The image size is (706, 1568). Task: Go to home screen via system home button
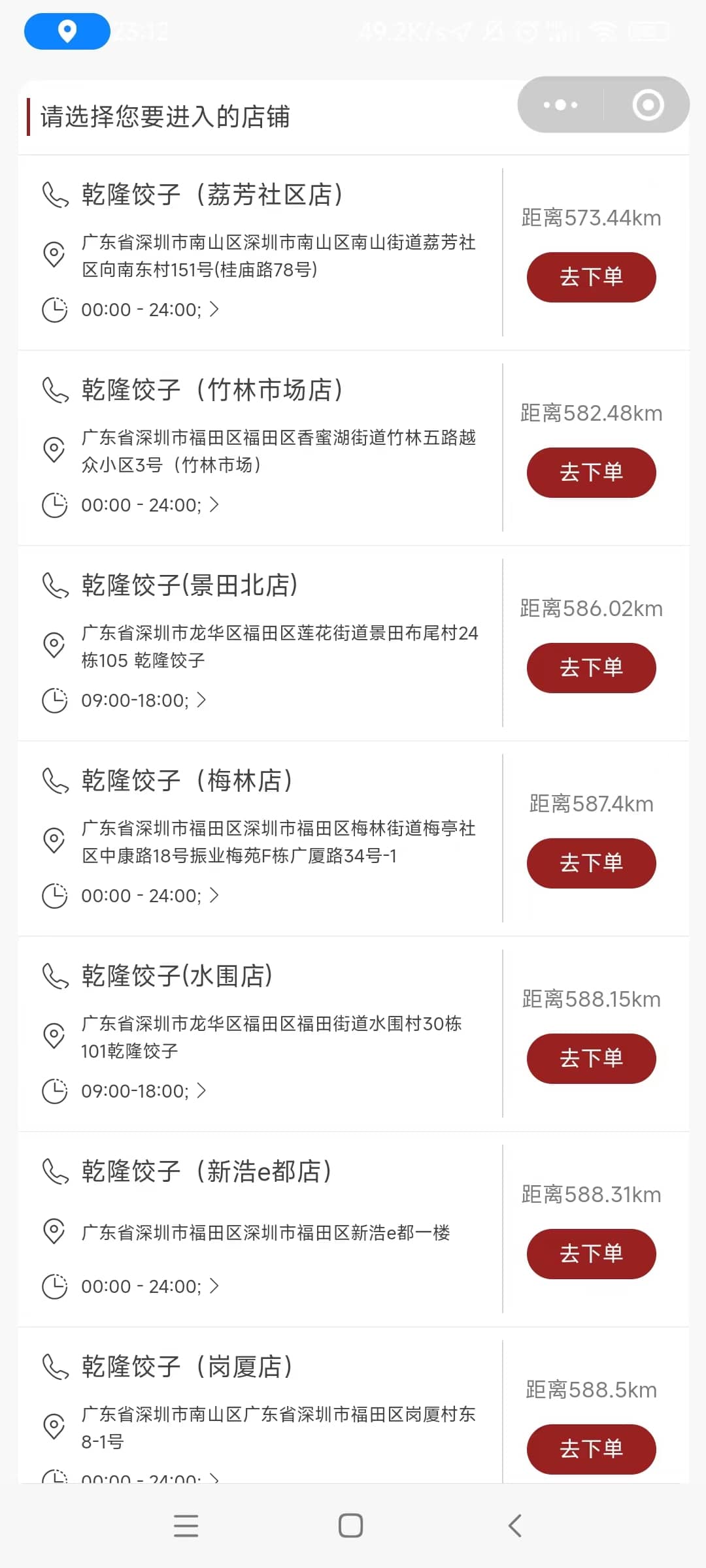point(351,1526)
